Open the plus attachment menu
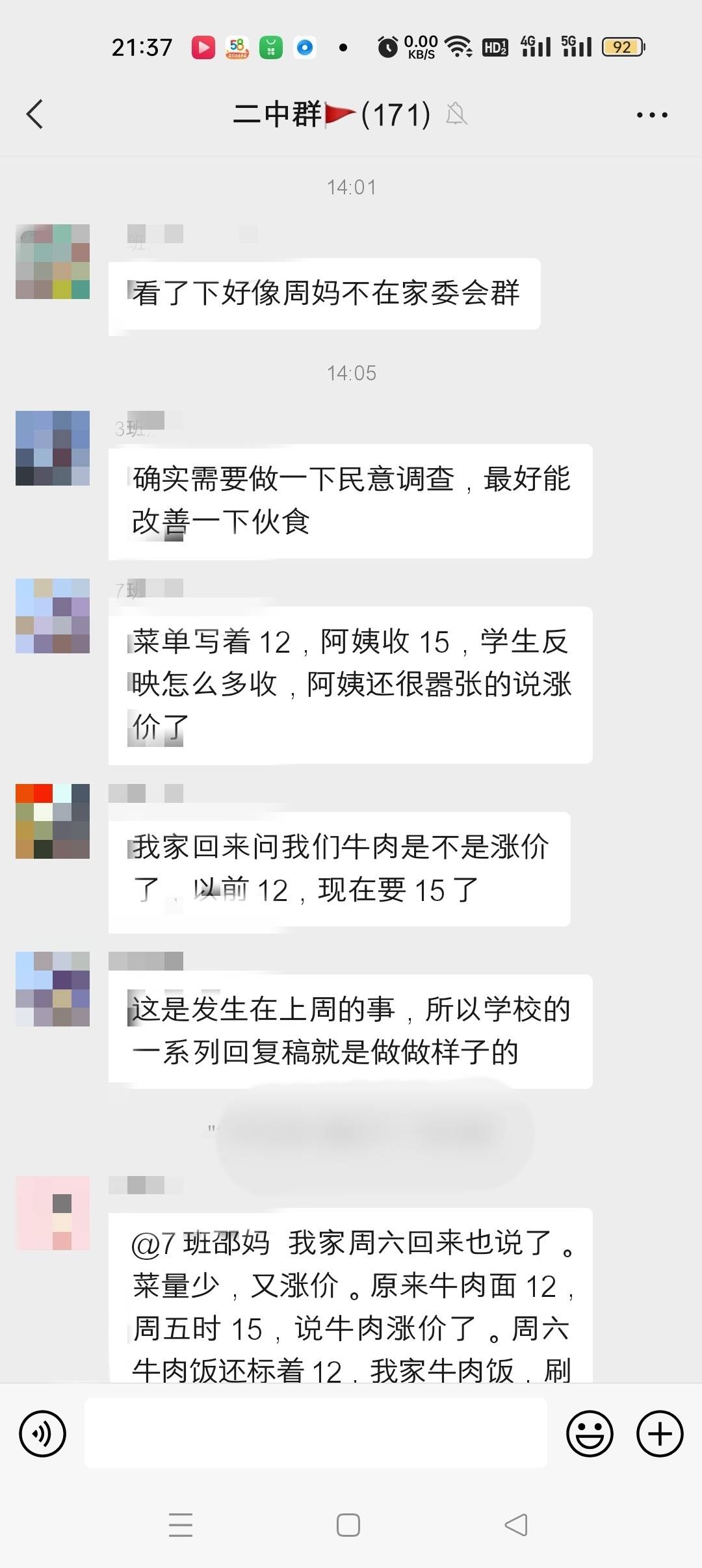Screen dimensions: 702x1568 pos(659,1433)
